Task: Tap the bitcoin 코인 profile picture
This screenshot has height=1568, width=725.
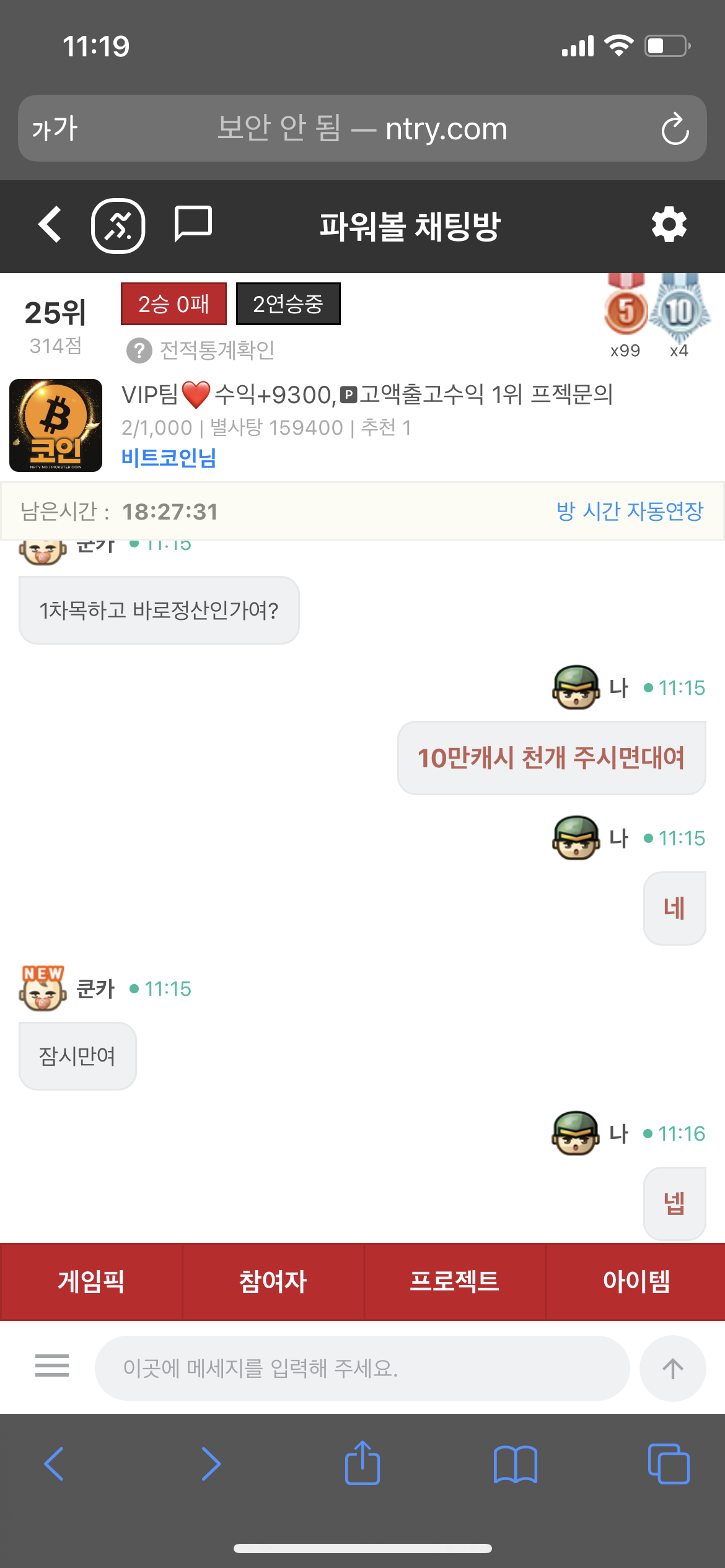Action: 56,425
